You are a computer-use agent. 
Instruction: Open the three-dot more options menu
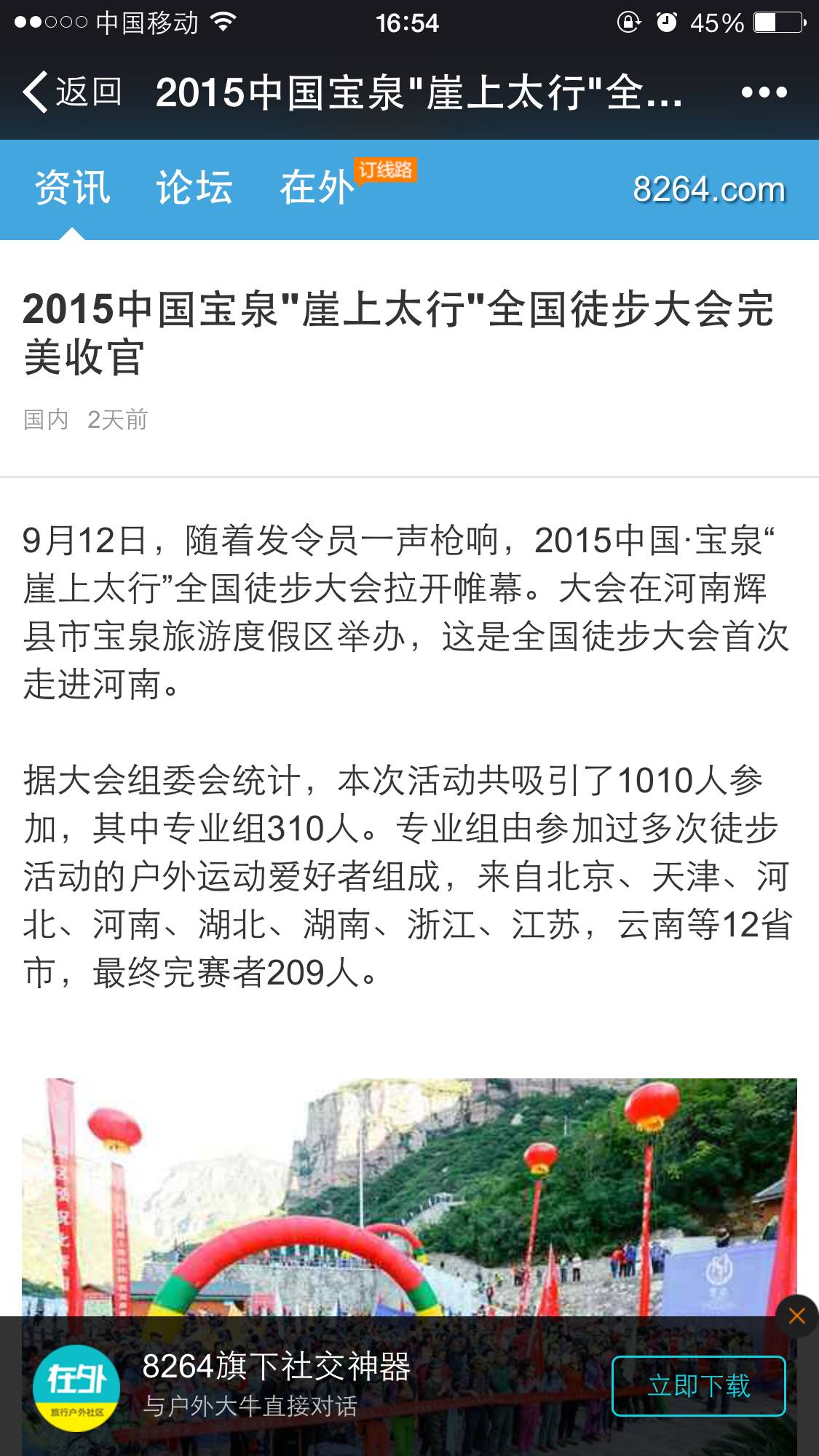(764, 92)
